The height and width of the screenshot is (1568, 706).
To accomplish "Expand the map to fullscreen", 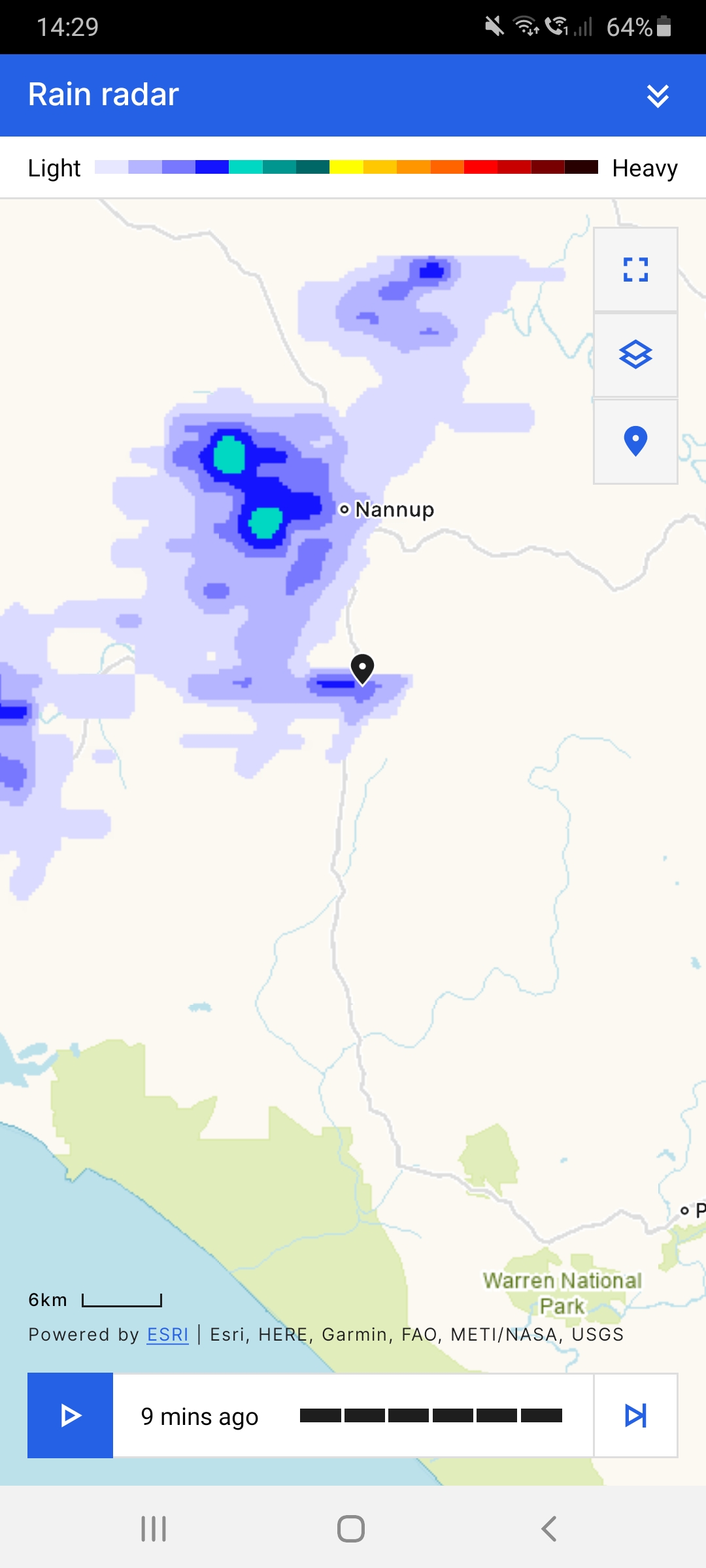I will 635,269.
